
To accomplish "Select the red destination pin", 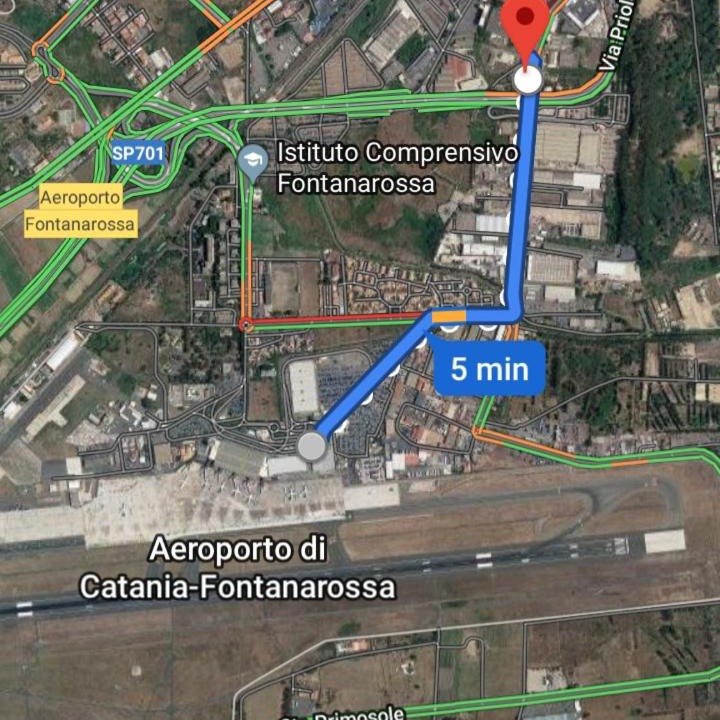I will pyautogui.click(x=525, y=27).
